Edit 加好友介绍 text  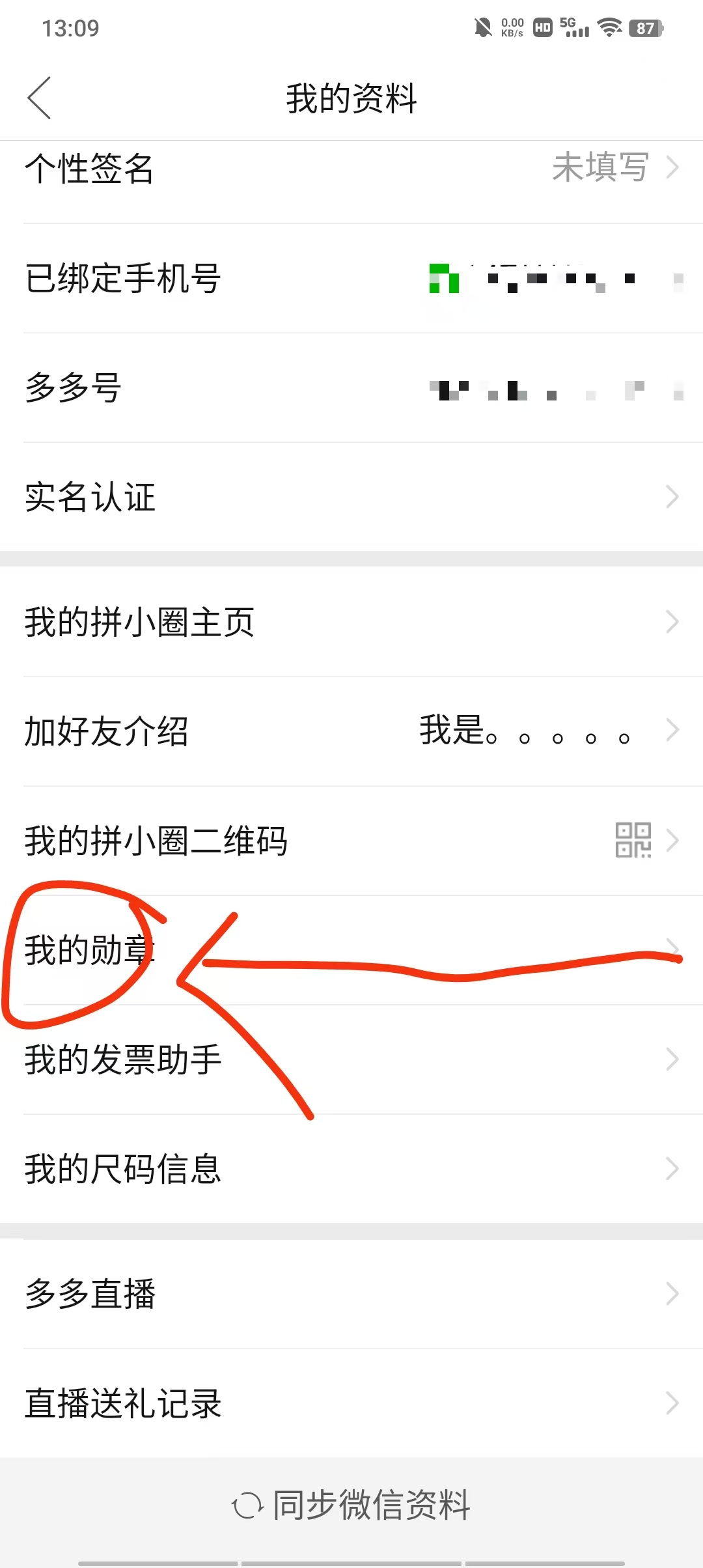(351, 731)
